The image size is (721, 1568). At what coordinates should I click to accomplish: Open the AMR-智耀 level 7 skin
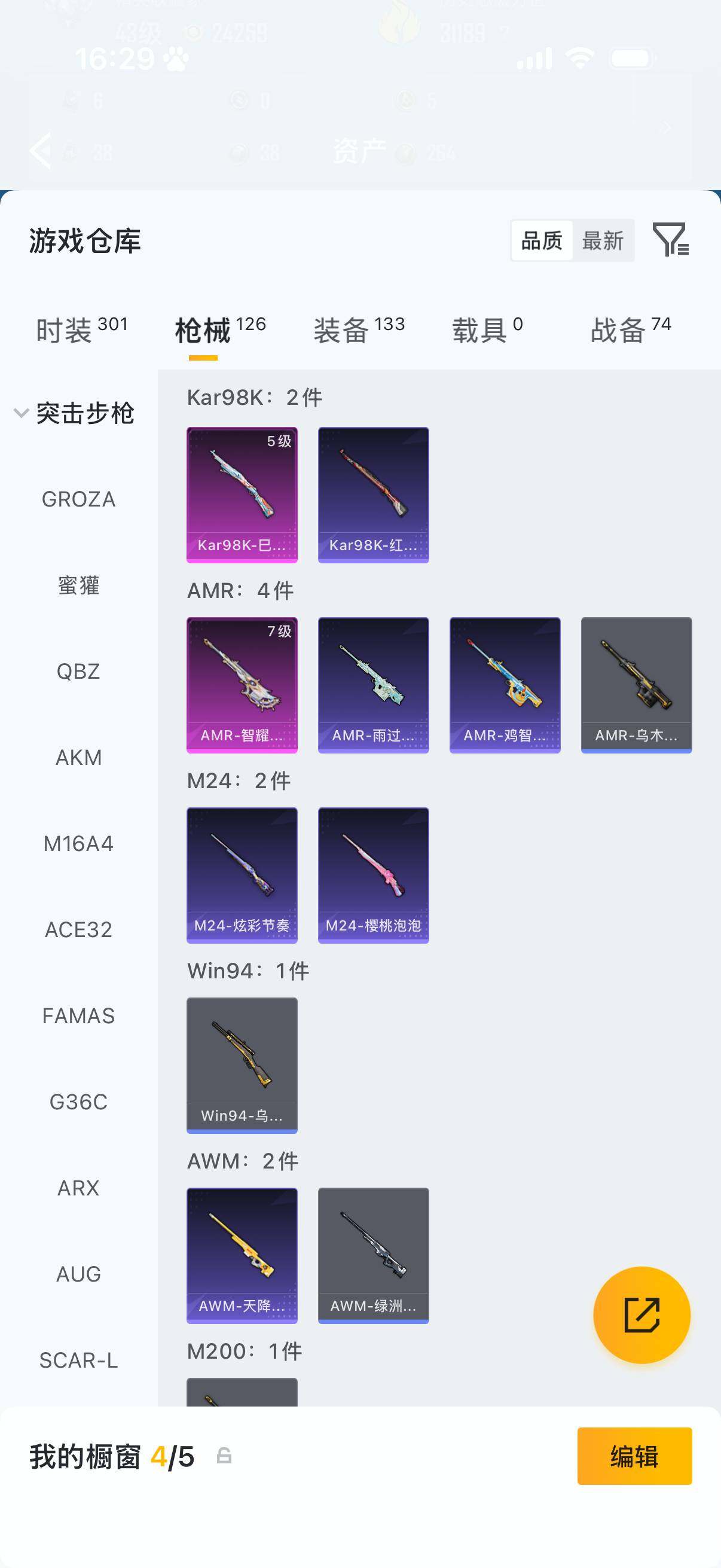(x=242, y=685)
